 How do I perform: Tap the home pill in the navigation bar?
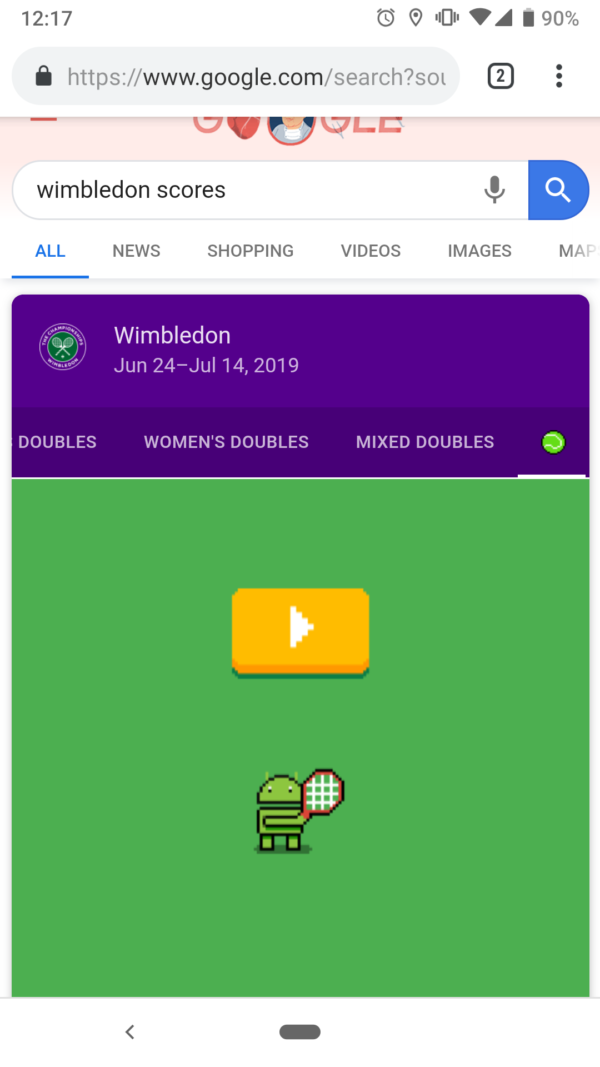pyautogui.click(x=300, y=1032)
